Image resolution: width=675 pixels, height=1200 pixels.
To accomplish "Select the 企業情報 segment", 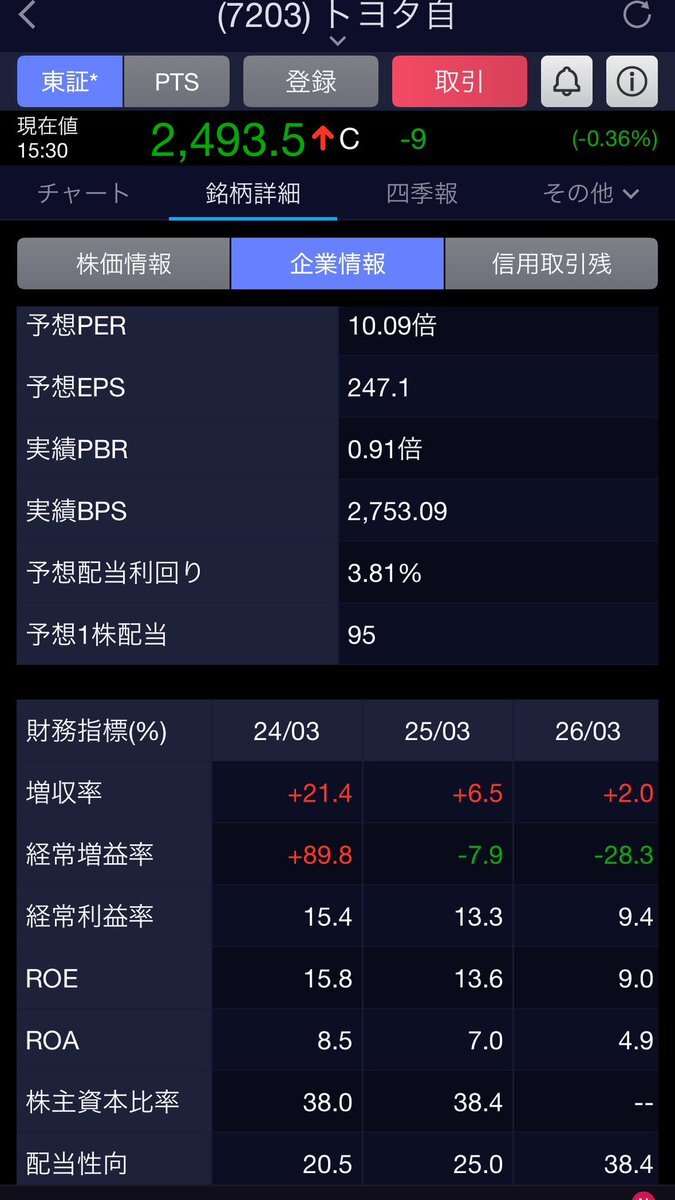I will [337, 264].
